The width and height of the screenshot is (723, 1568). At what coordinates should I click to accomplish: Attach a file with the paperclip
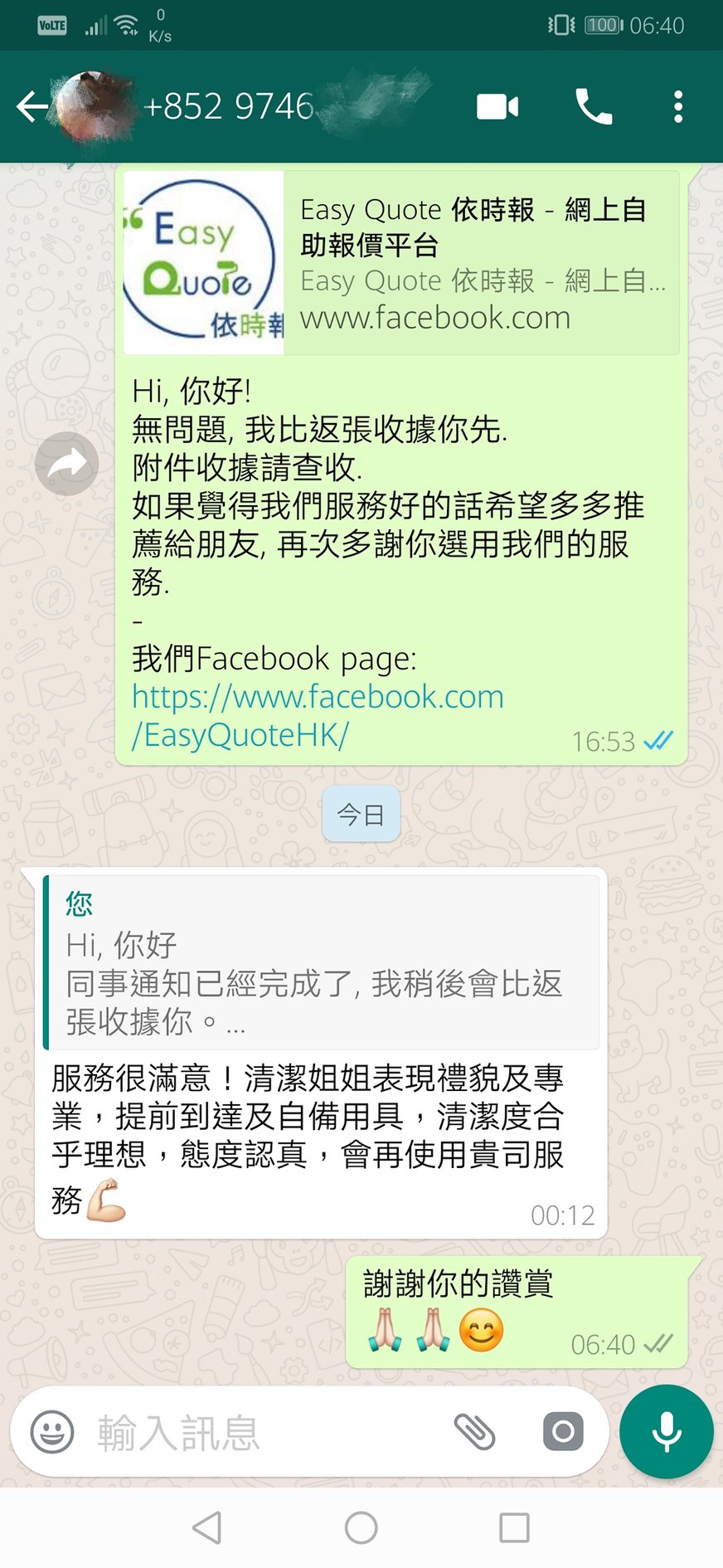click(475, 1432)
